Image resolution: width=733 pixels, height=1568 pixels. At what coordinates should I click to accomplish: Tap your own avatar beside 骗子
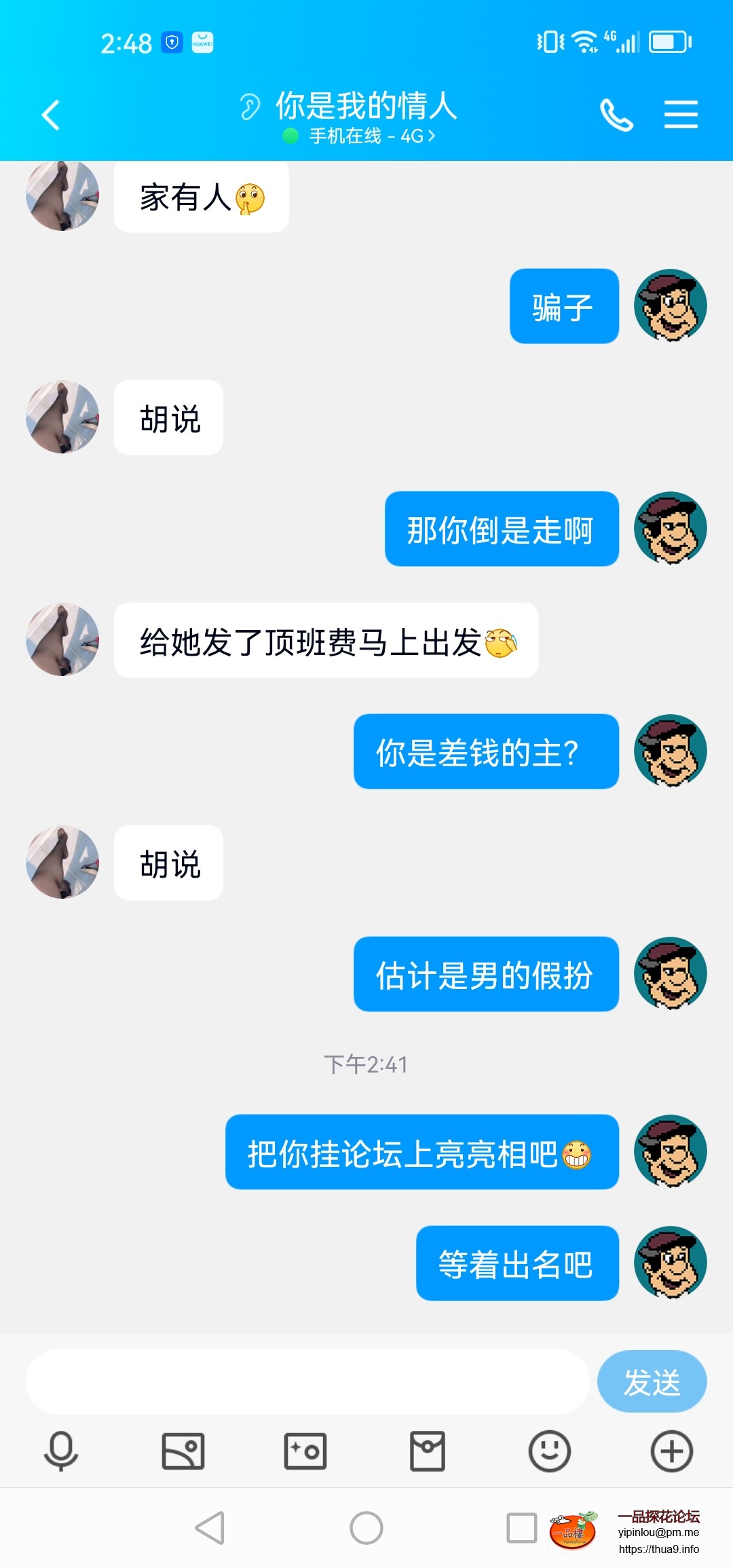pos(671,305)
